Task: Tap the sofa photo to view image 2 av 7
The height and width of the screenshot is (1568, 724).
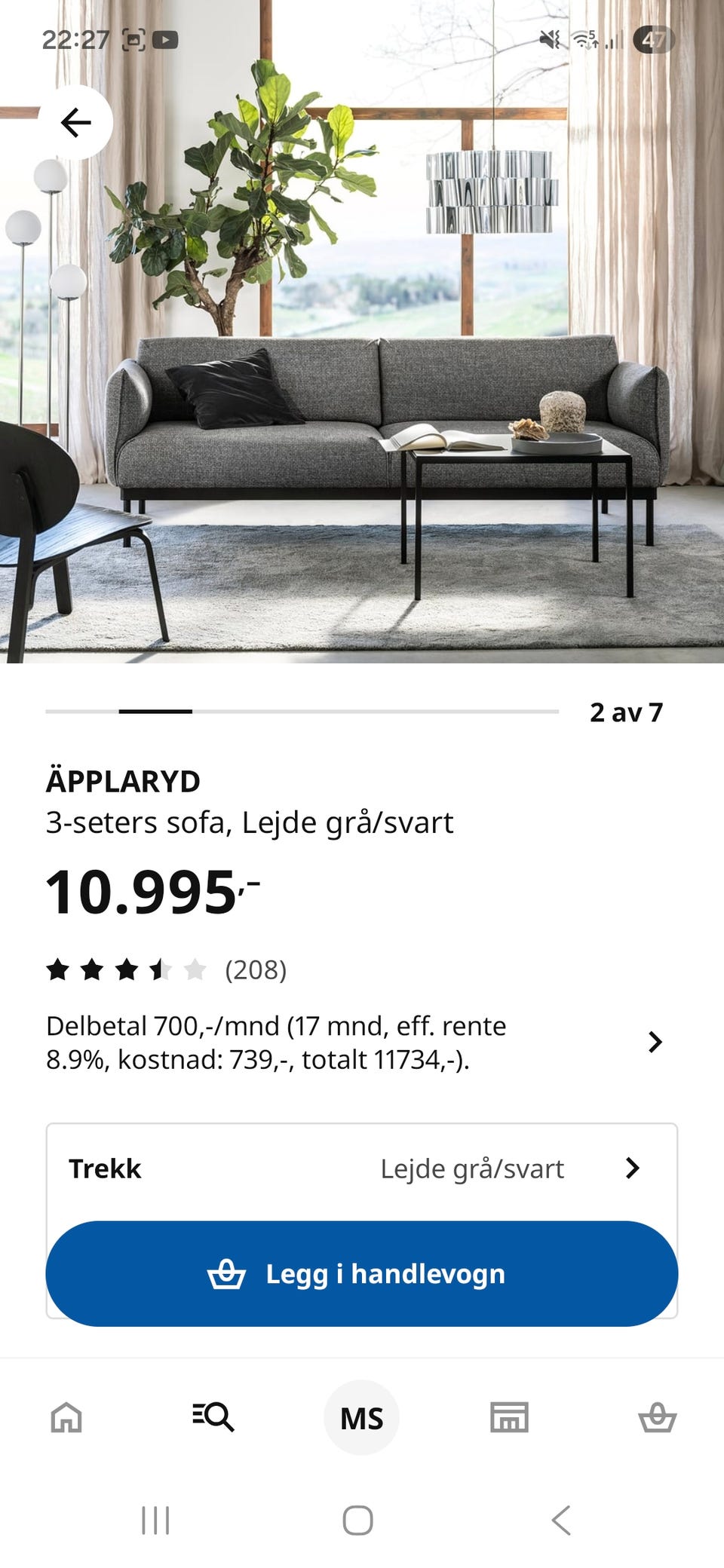Action: (362, 377)
